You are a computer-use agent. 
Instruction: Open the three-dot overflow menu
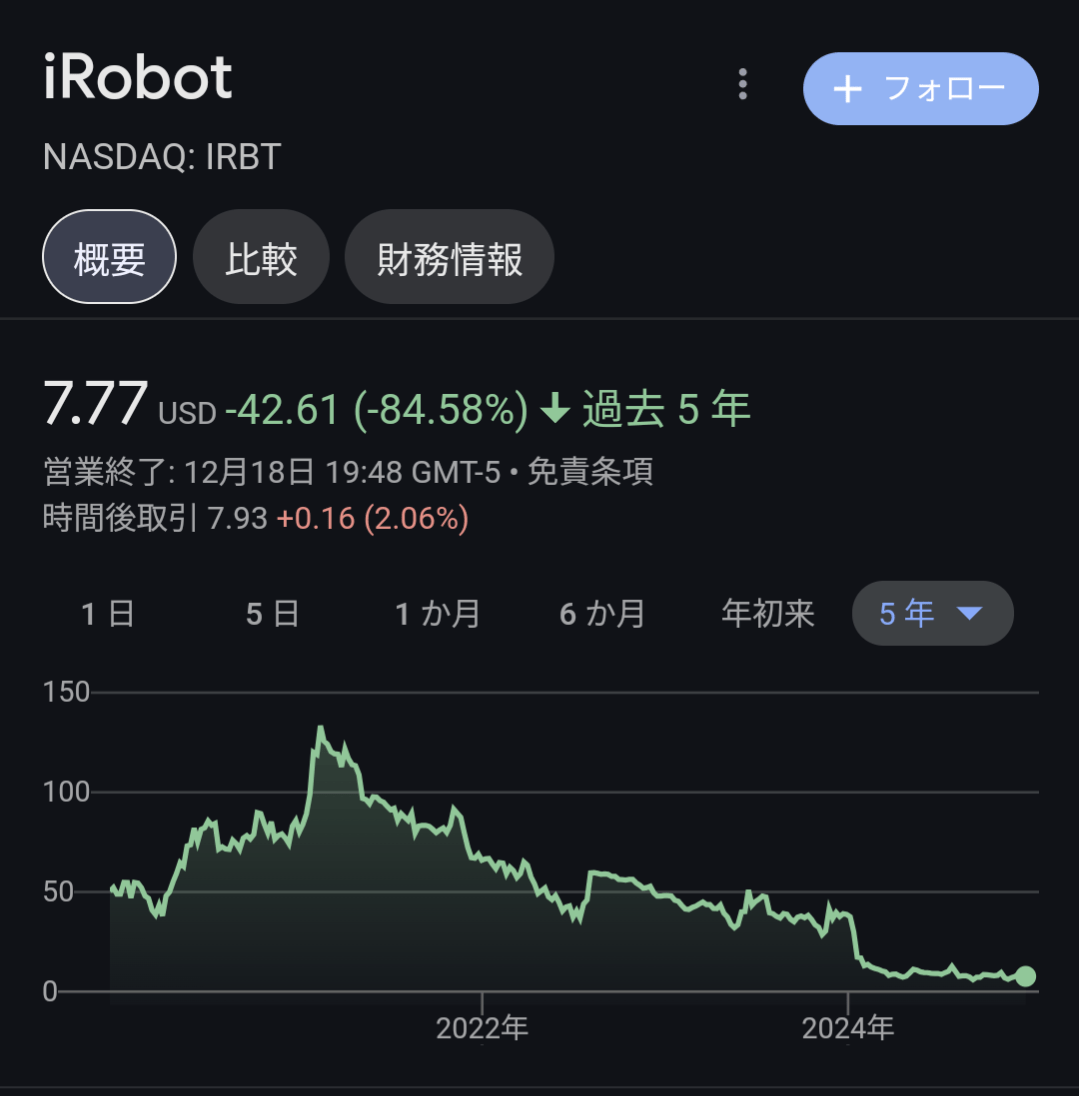point(742,85)
